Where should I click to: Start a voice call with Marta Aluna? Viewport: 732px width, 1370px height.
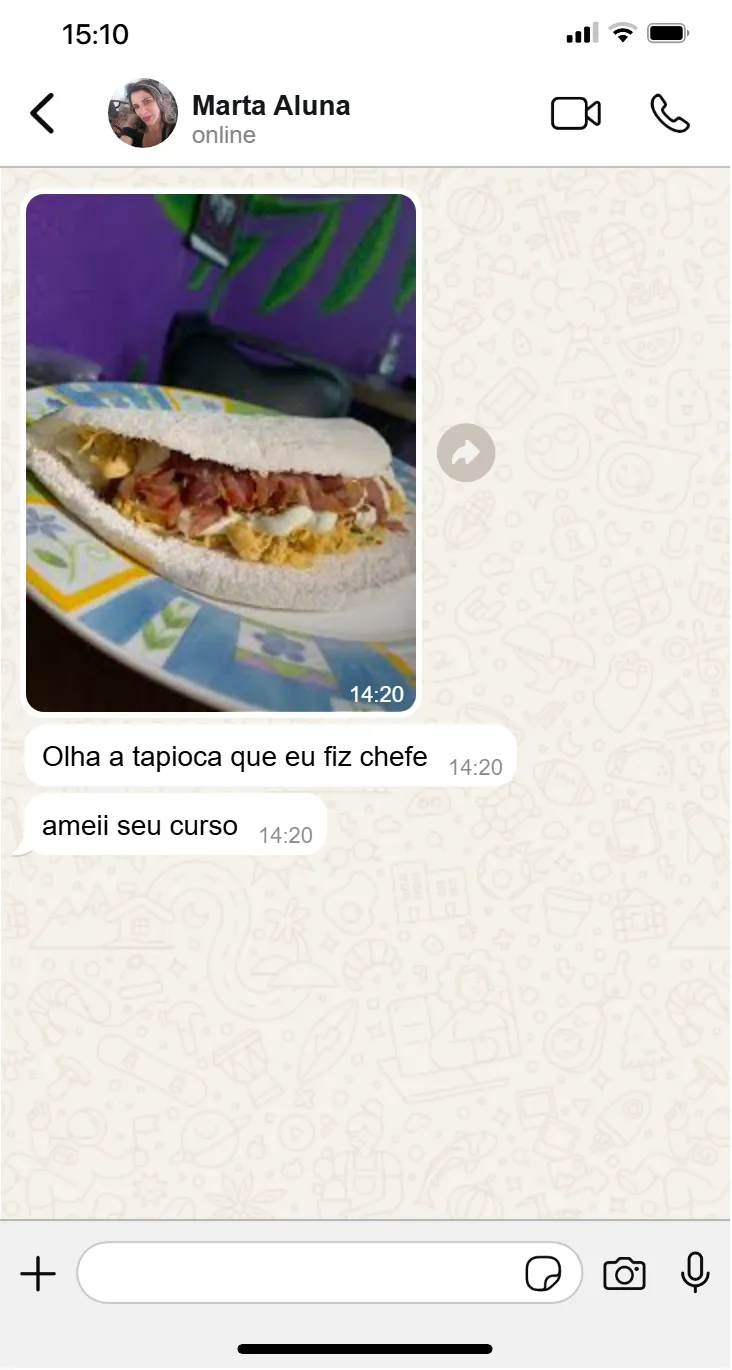[669, 114]
